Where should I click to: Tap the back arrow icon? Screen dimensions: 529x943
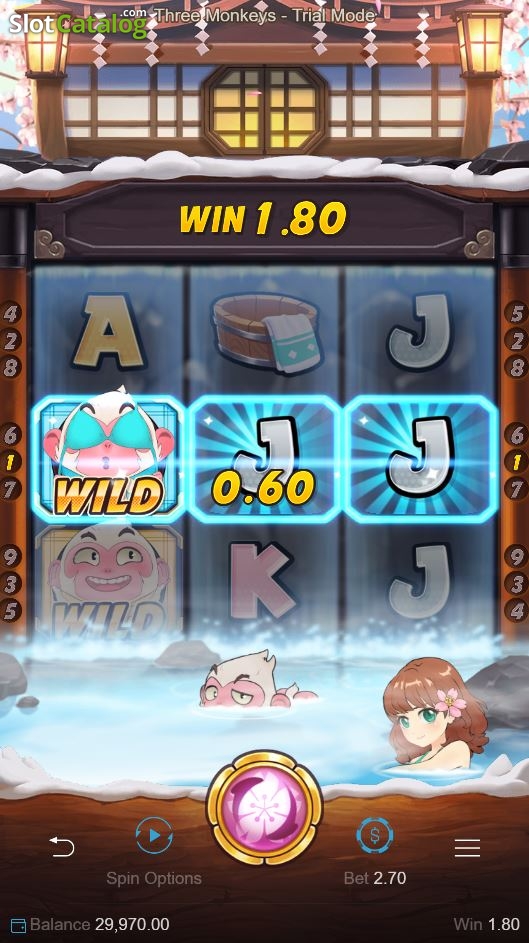coord(61,847)
